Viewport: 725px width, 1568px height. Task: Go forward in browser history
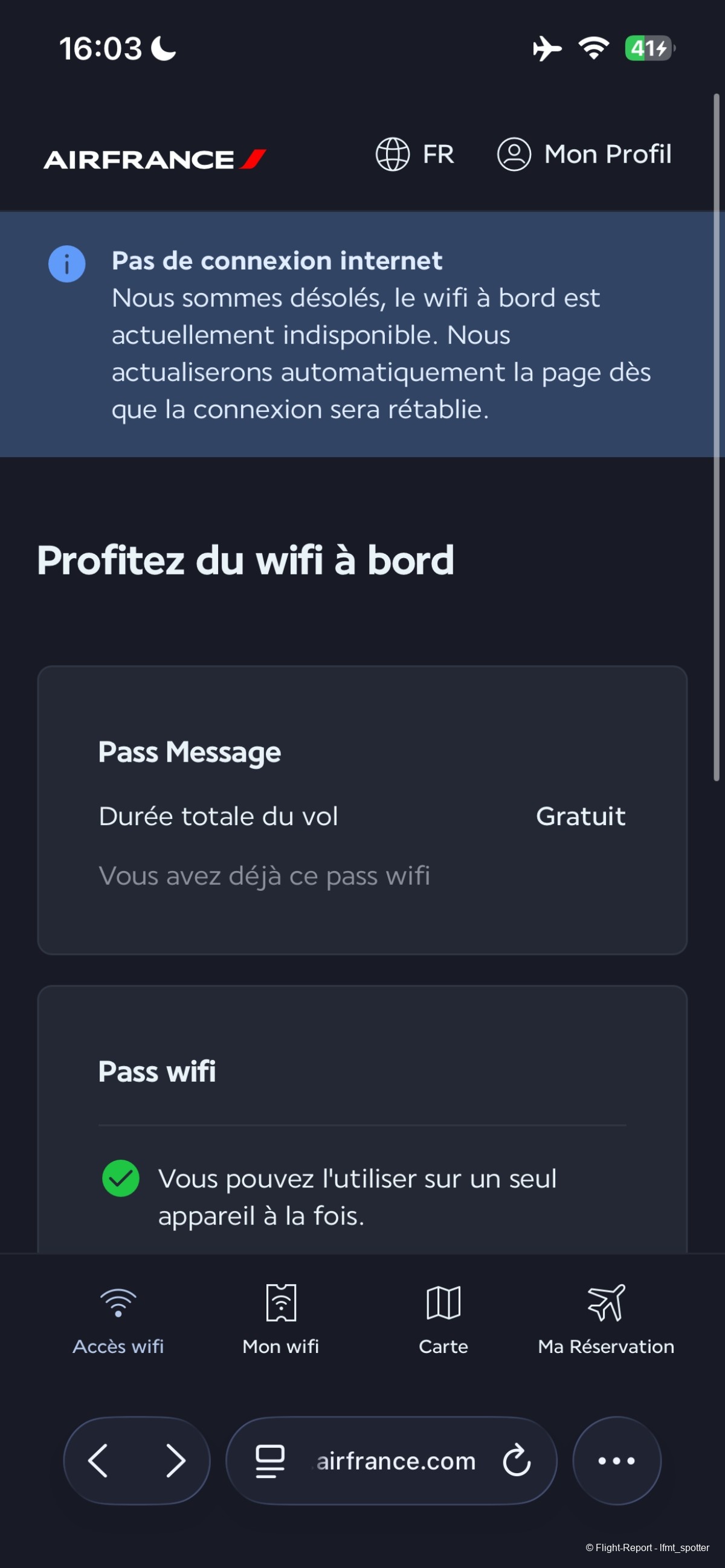175,1460
